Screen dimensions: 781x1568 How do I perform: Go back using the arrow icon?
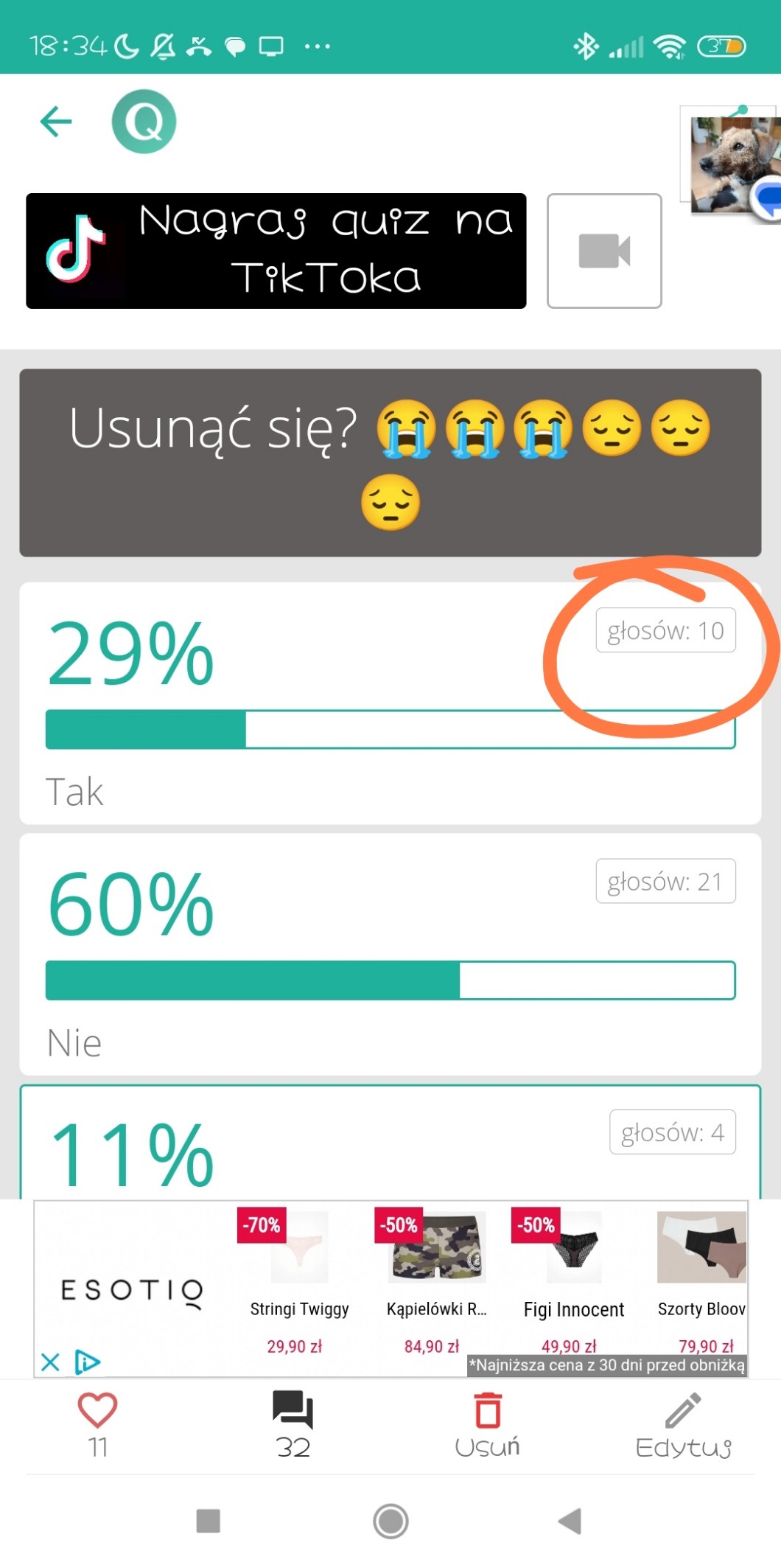[x=56, y=122]
